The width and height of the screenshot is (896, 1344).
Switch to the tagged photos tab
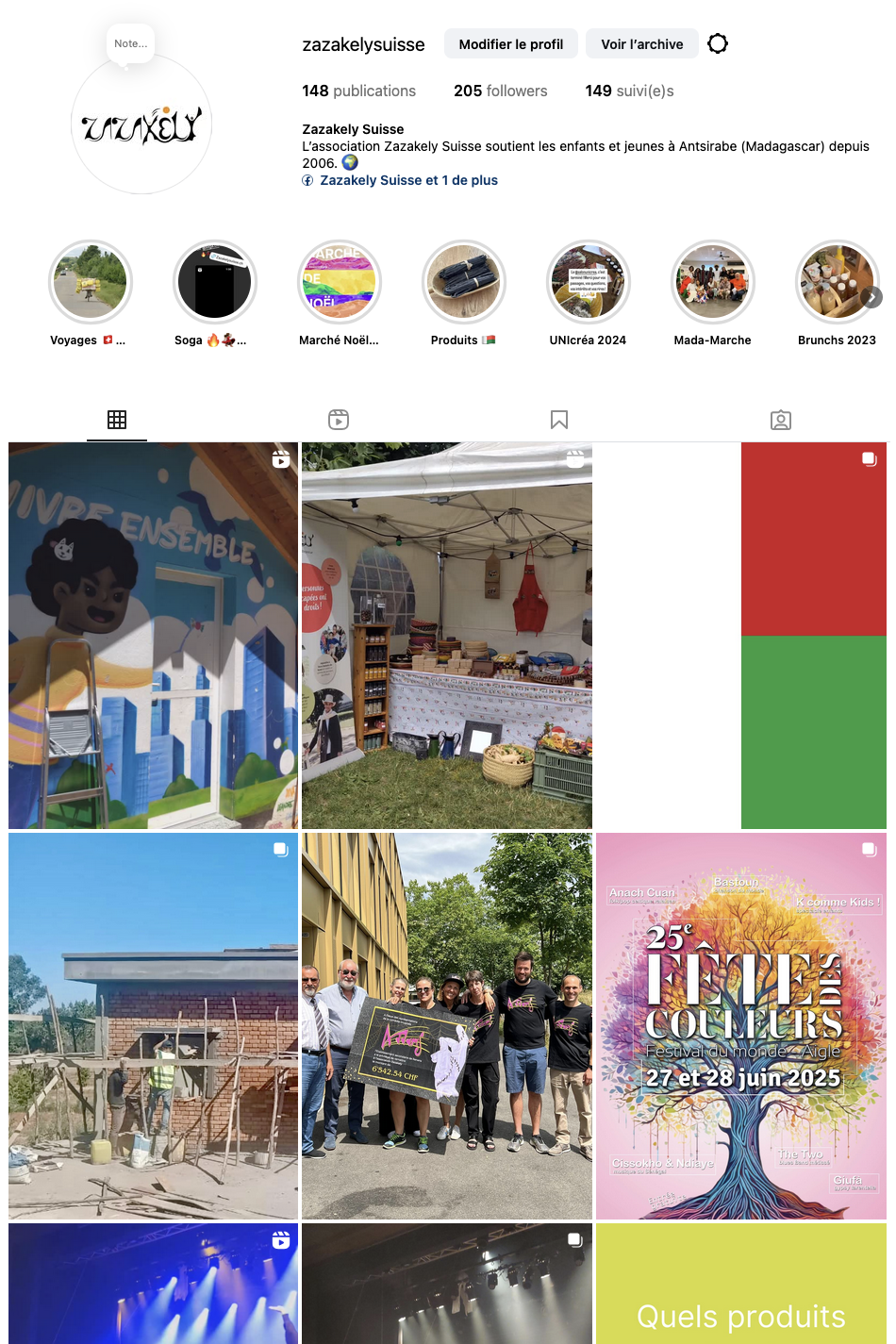[780, 420]
